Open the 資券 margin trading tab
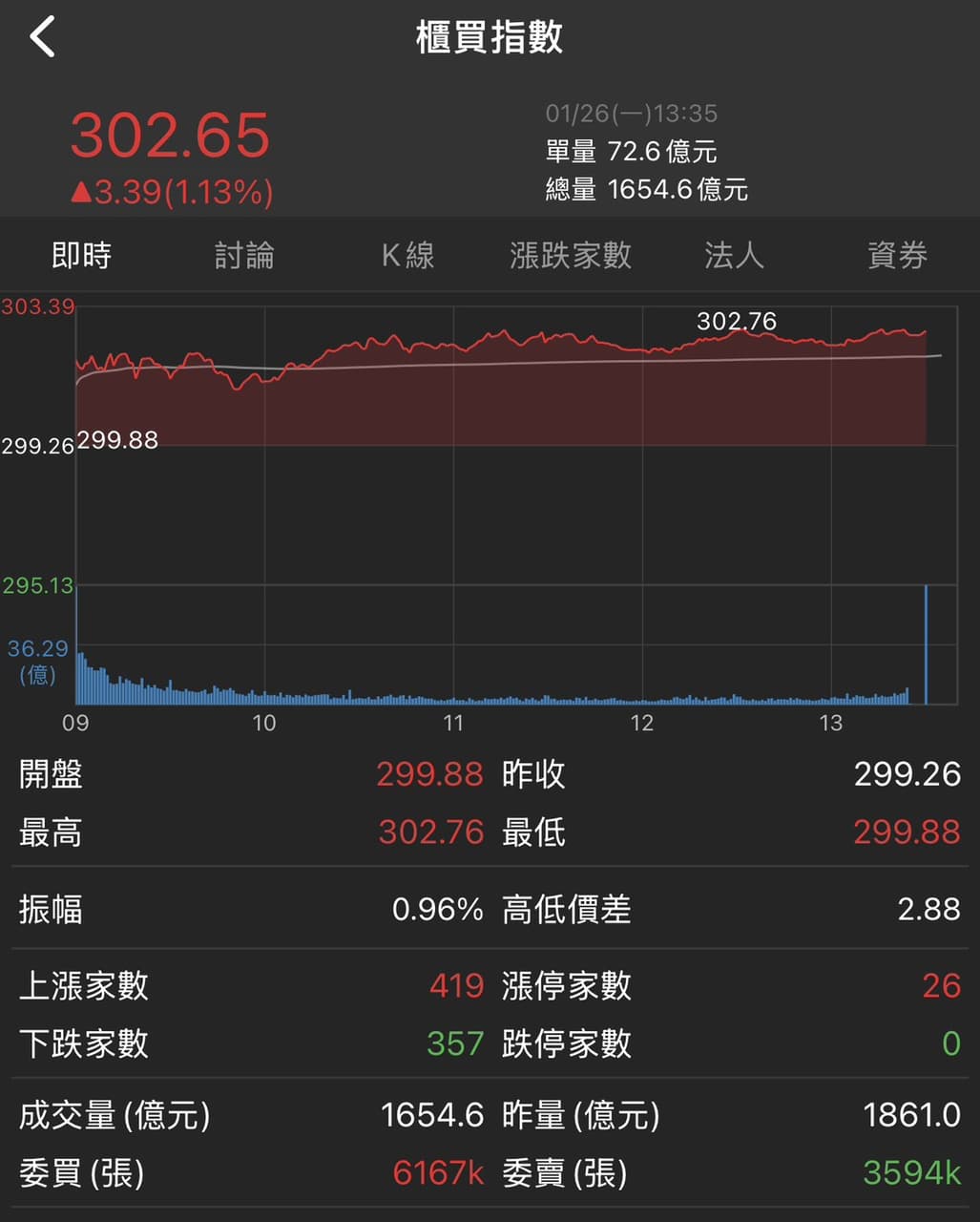The width and height of the screenshot is (980, 1222). pyautogui.click(x=896, y=256)
